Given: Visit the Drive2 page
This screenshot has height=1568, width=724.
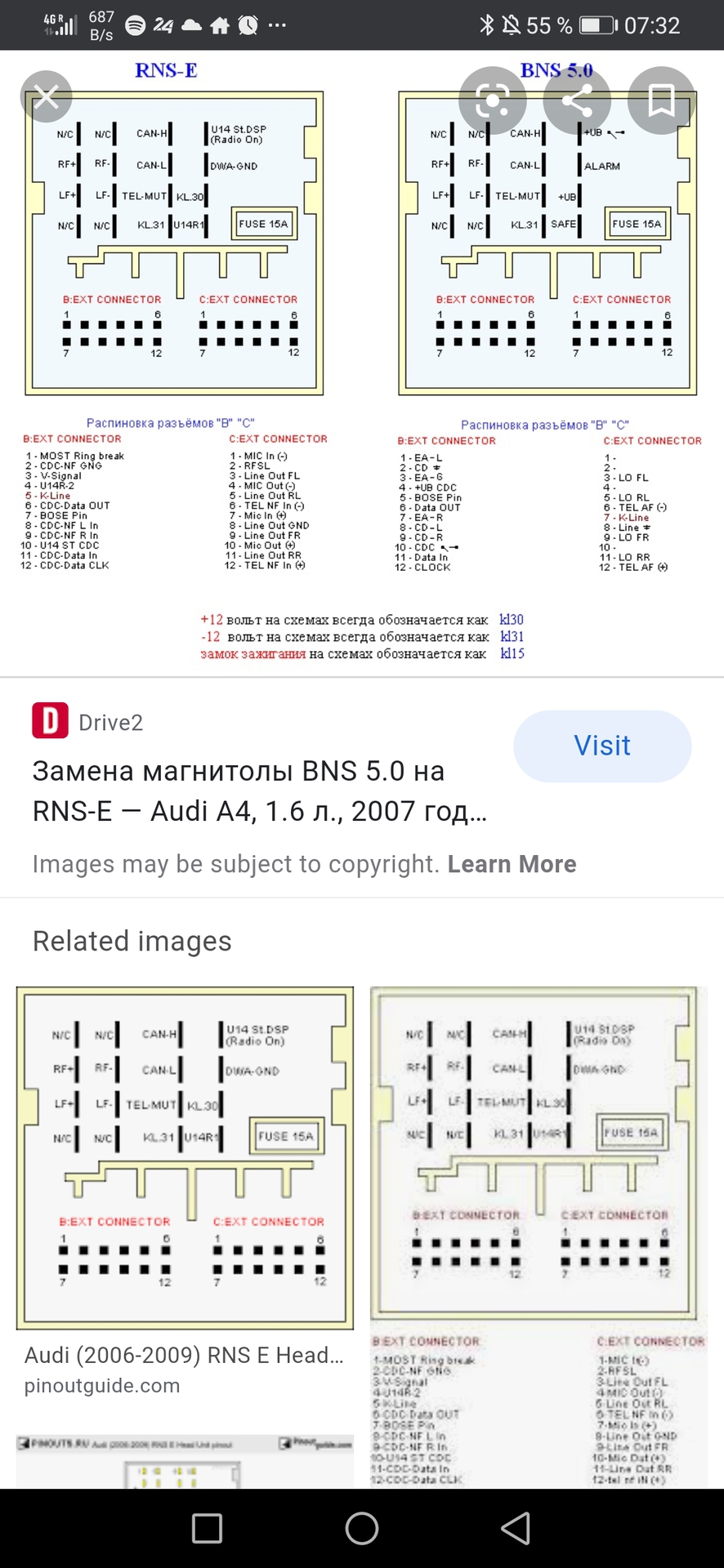Looking at the screenshot, I should (x=602, y=746).
